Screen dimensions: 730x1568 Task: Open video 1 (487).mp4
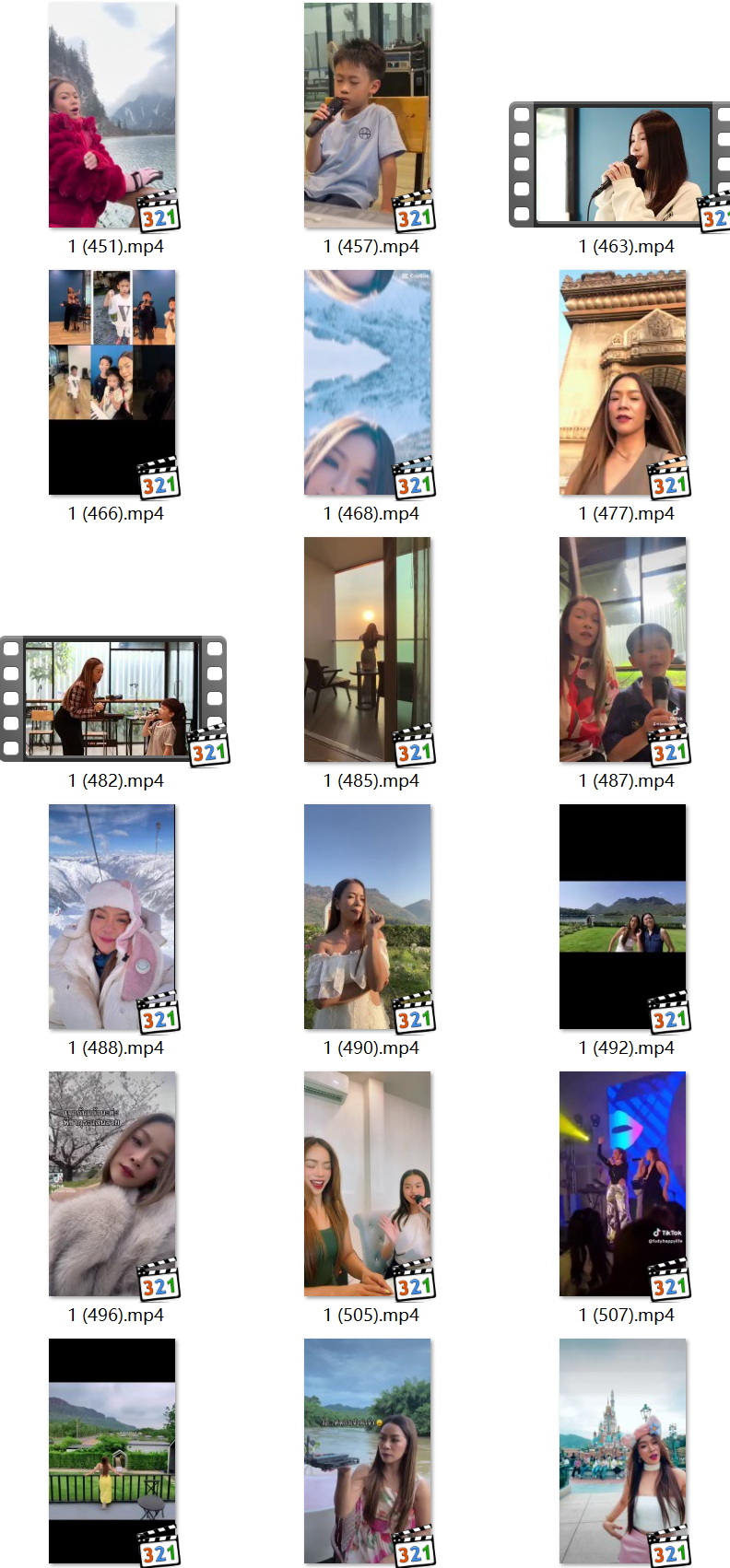click(x=623, y=649)
